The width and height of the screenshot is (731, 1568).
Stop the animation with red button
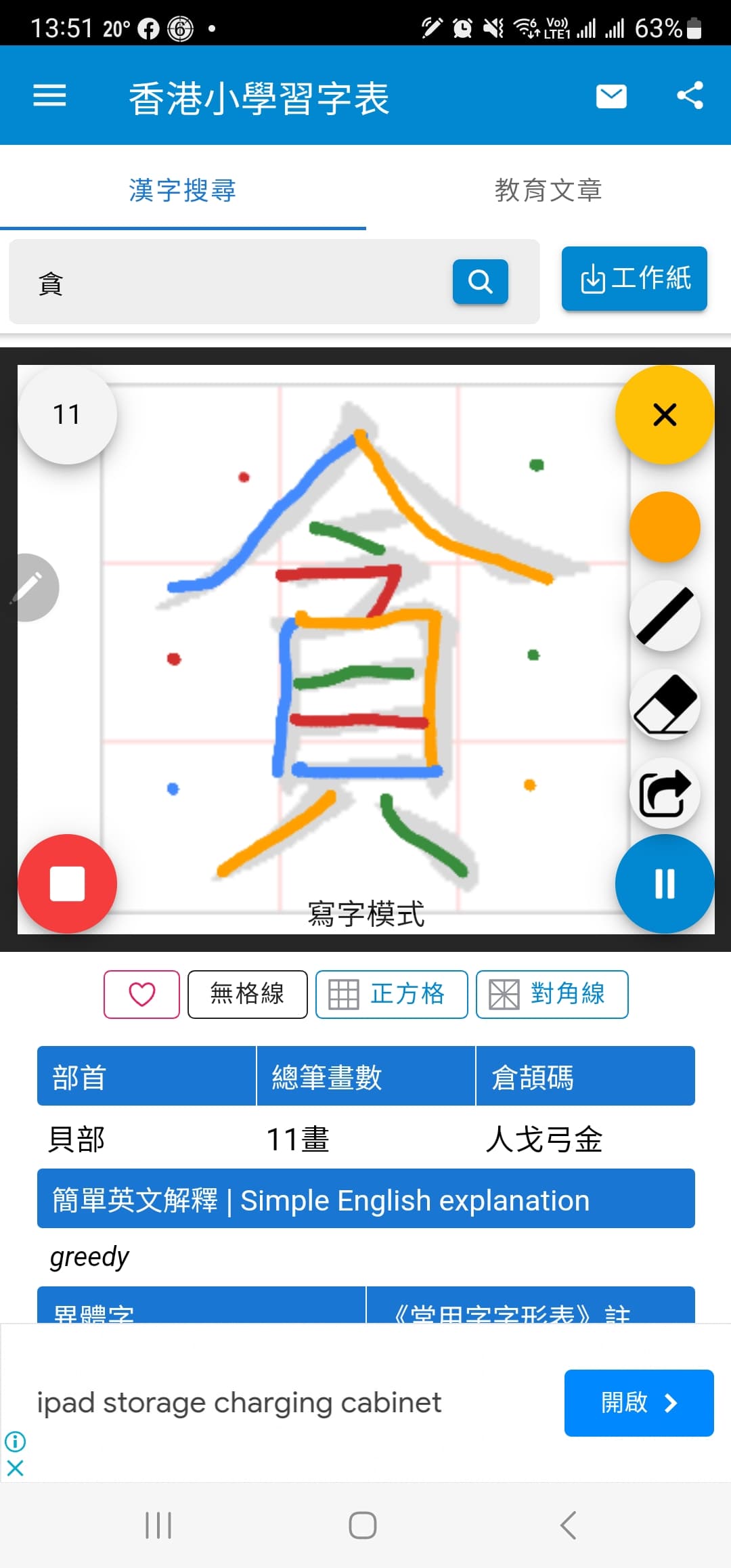click(x=67, y=884)
